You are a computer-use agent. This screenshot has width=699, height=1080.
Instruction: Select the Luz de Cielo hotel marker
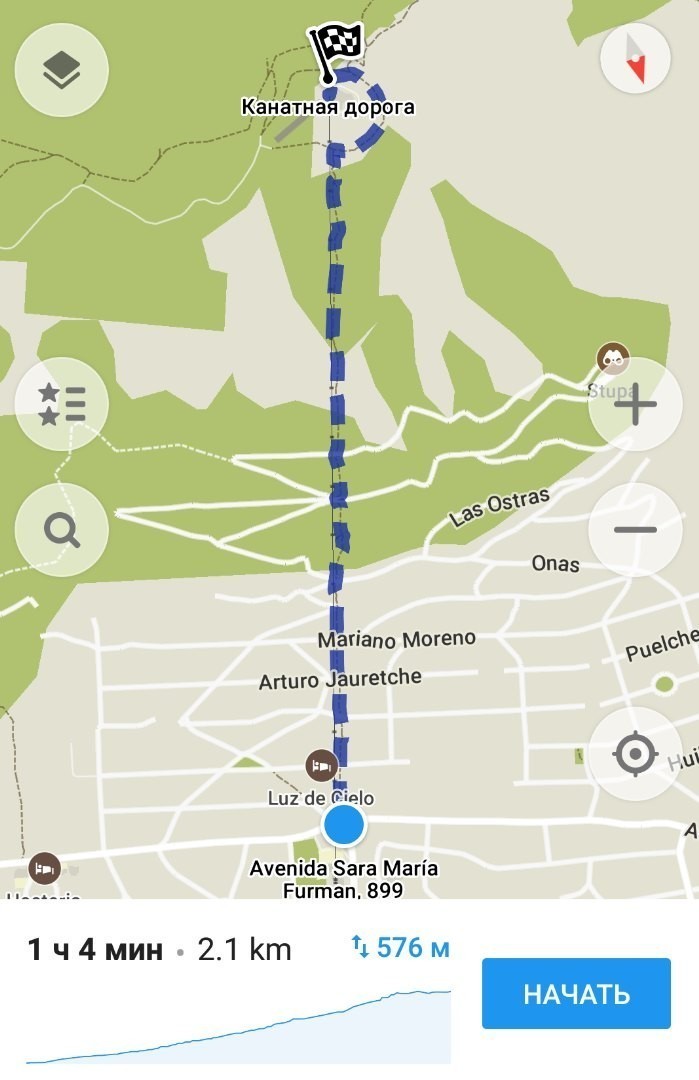click(x=321, y=767)
